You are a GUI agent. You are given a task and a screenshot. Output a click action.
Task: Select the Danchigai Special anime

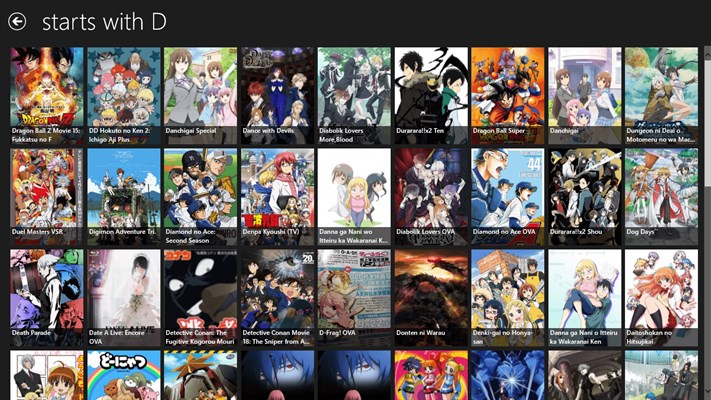[x=200, y=95]
